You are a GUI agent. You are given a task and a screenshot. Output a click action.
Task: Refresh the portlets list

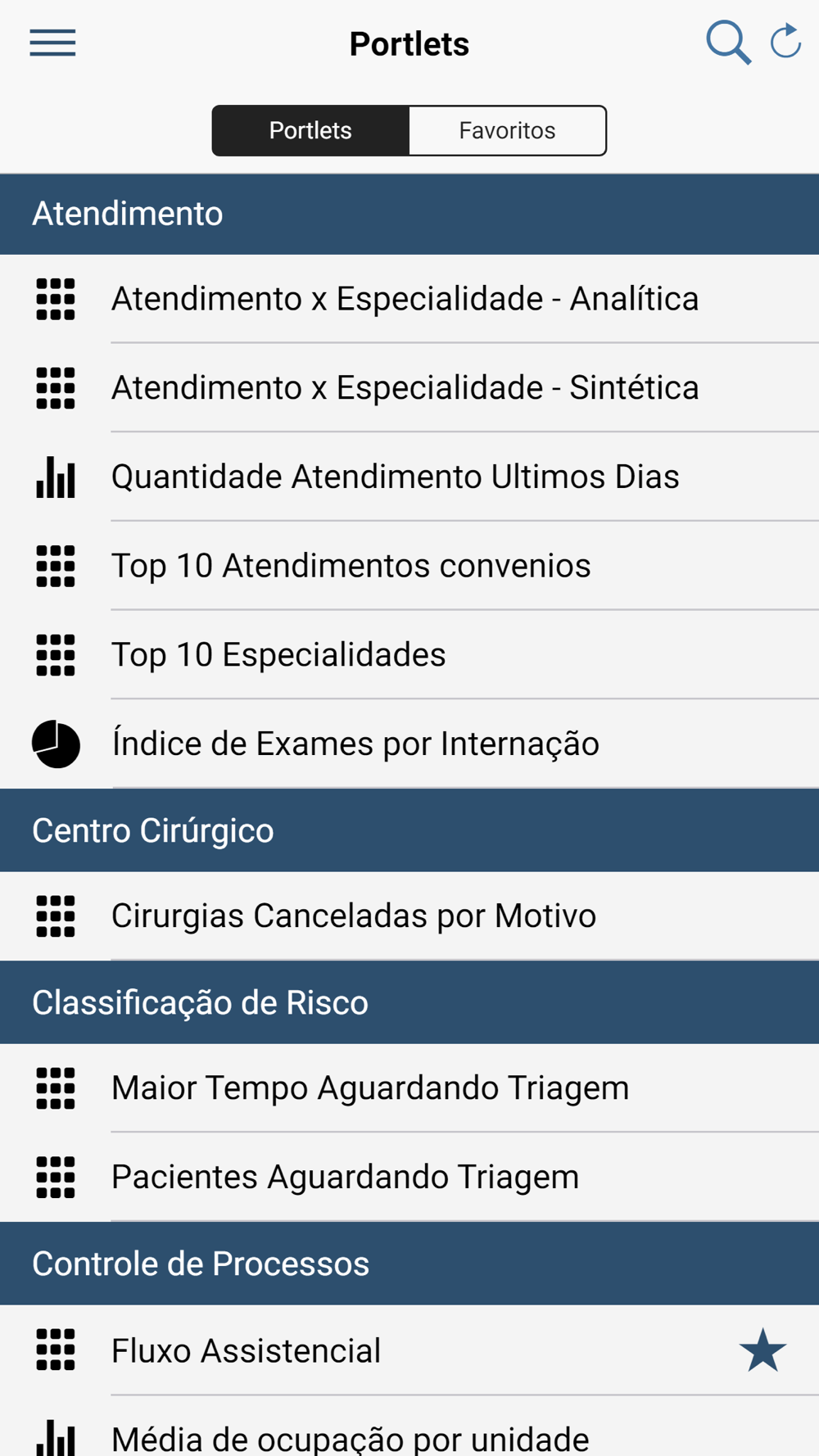(x=785, y=42)
